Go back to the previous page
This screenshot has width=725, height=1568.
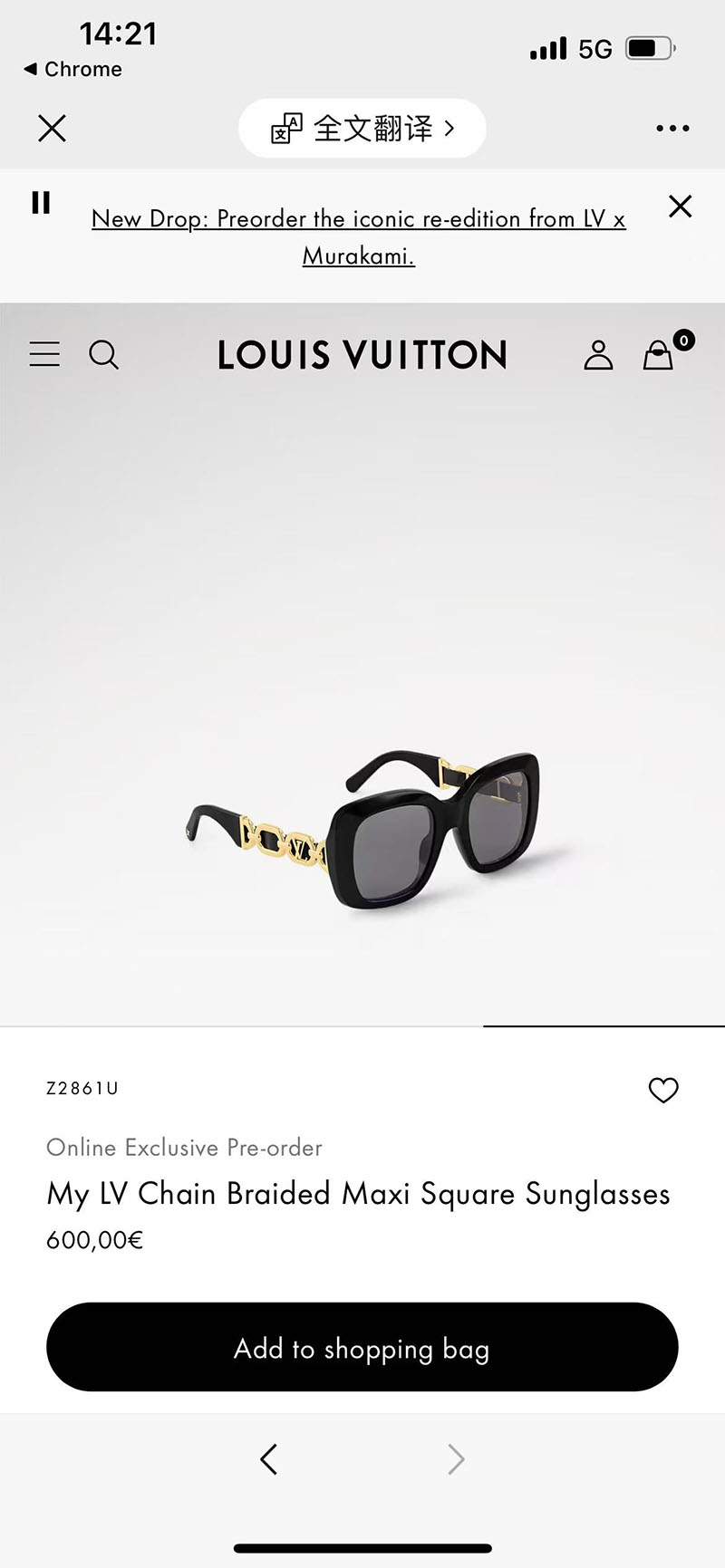point(268,1459)
